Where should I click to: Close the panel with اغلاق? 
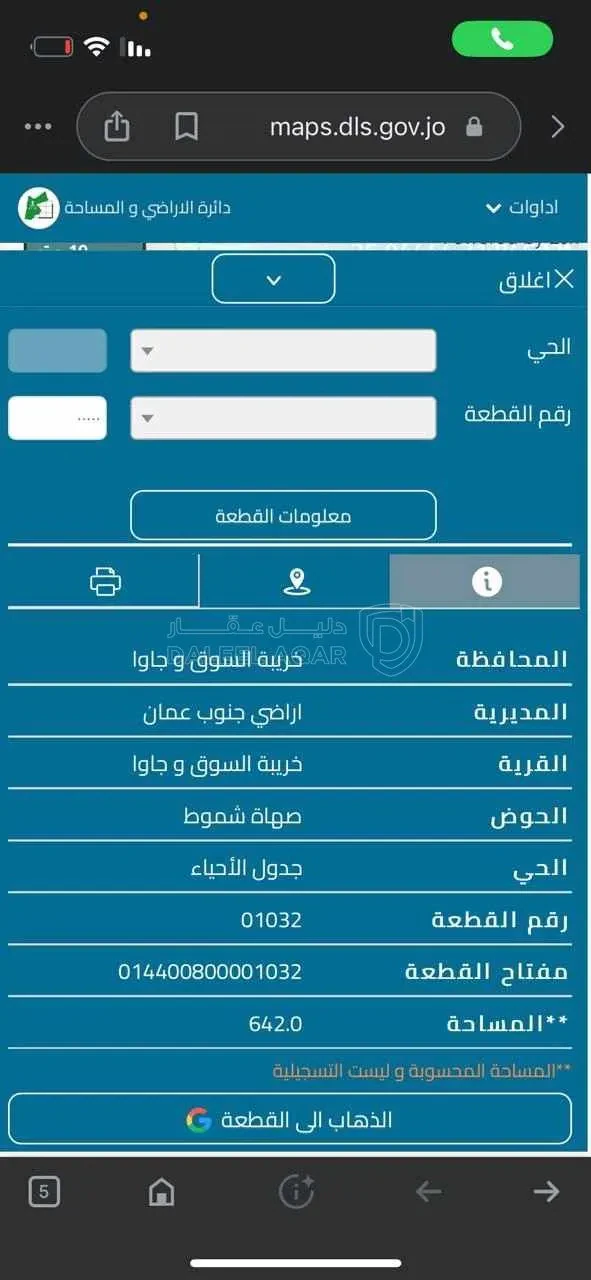tap(537, 280)
